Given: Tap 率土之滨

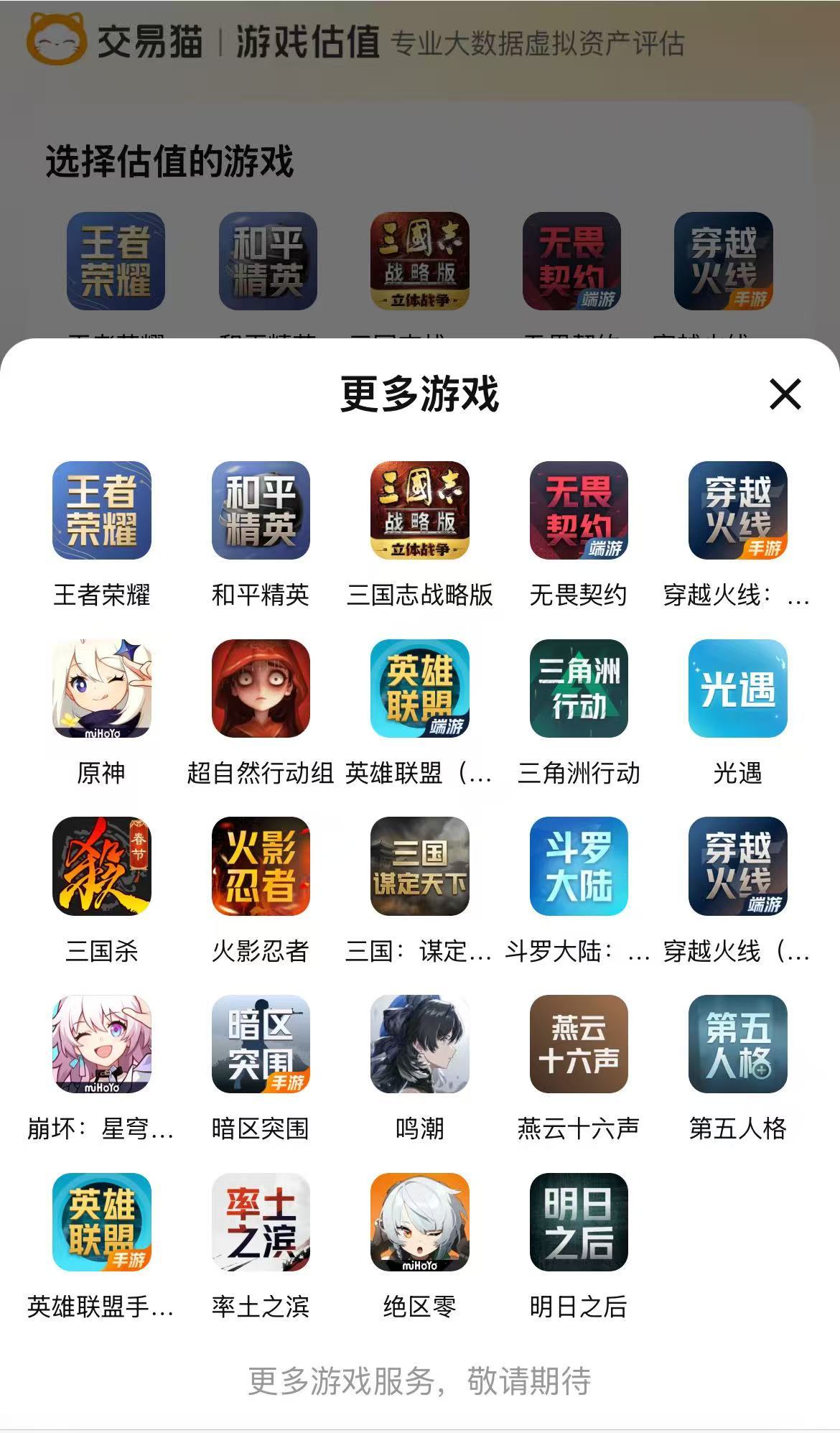Looking at the screenshot, I should pos(261,1222).
